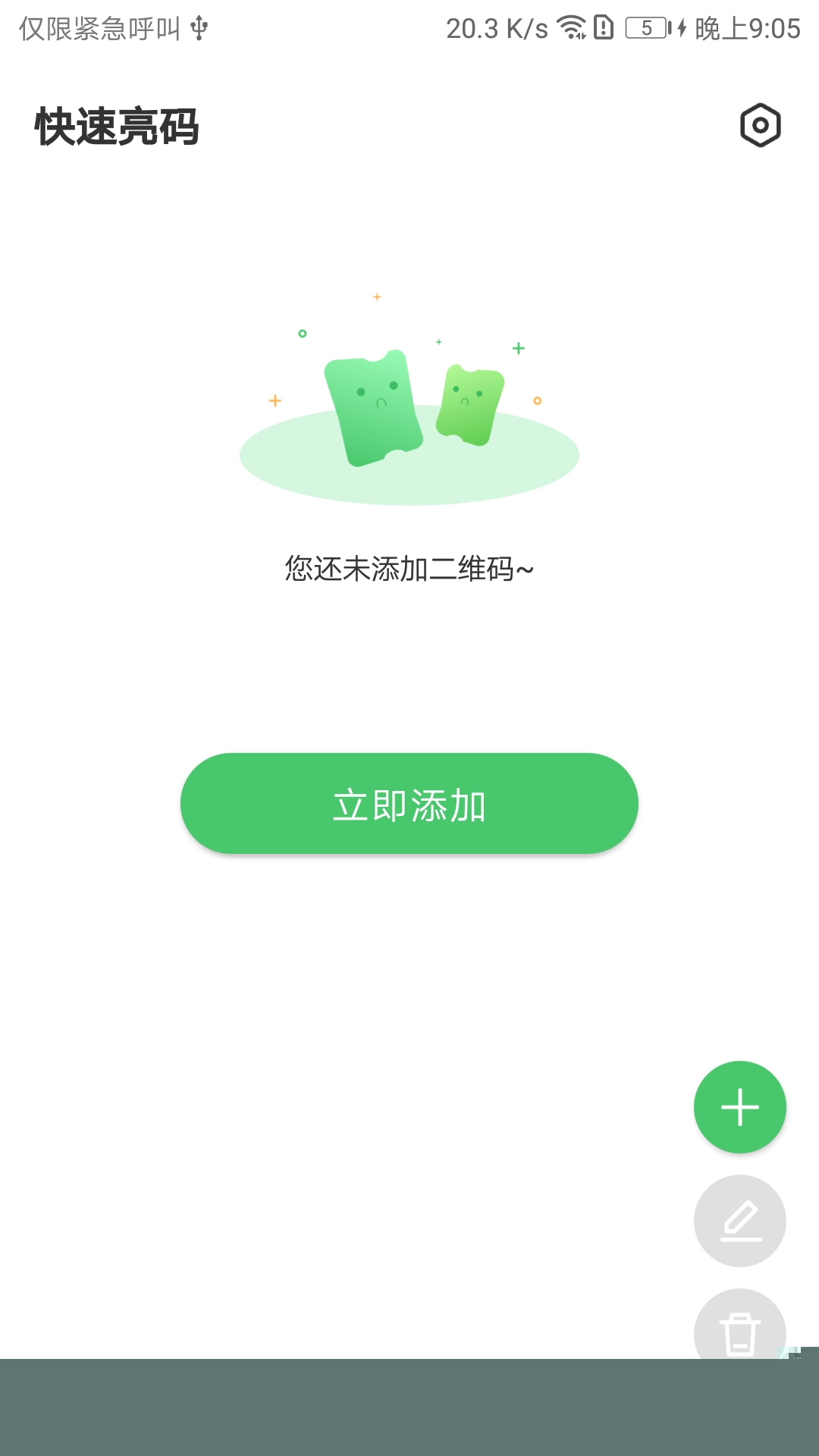
Task: Tap the grey pencil edit button
Action: click(x=740, y=1221)
